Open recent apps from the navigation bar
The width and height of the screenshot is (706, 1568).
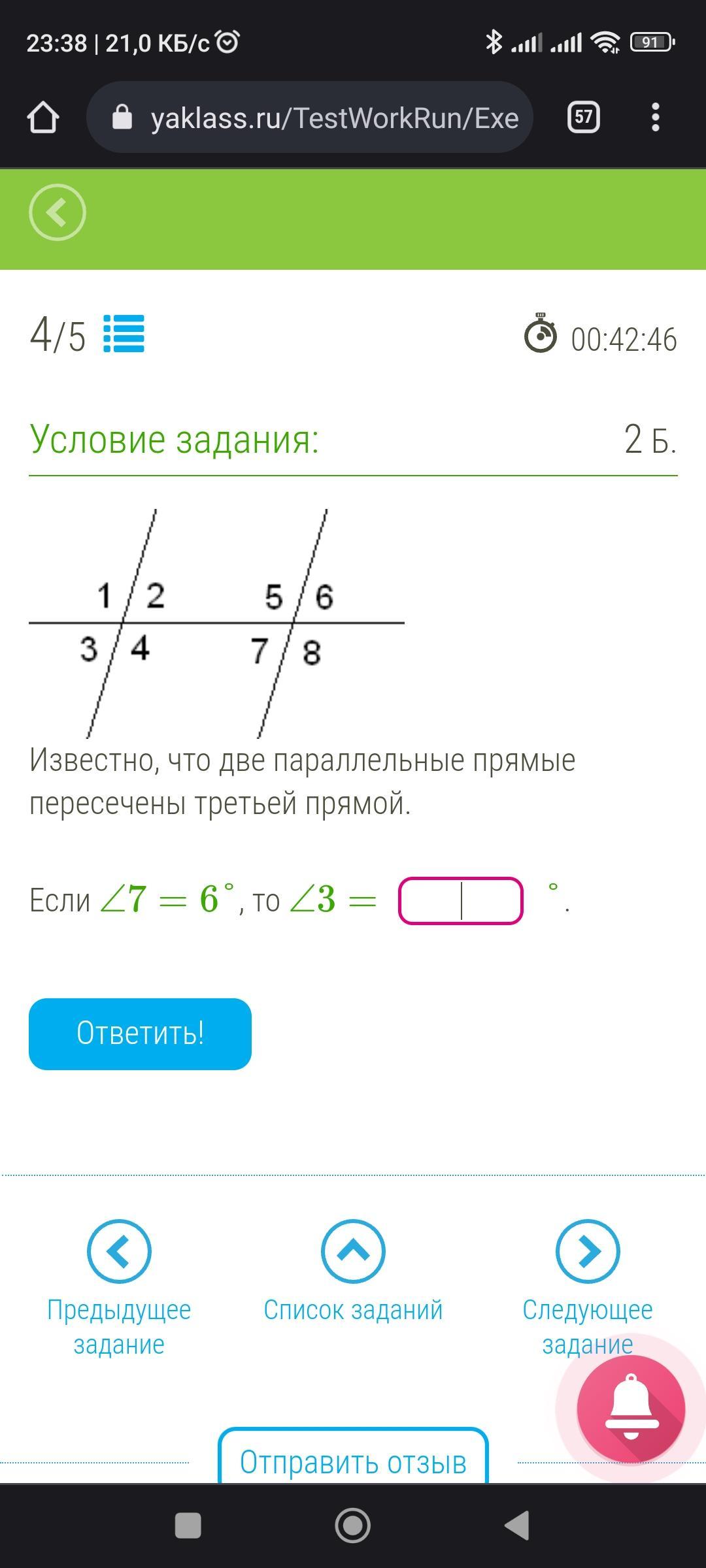tap(188, 1526)
